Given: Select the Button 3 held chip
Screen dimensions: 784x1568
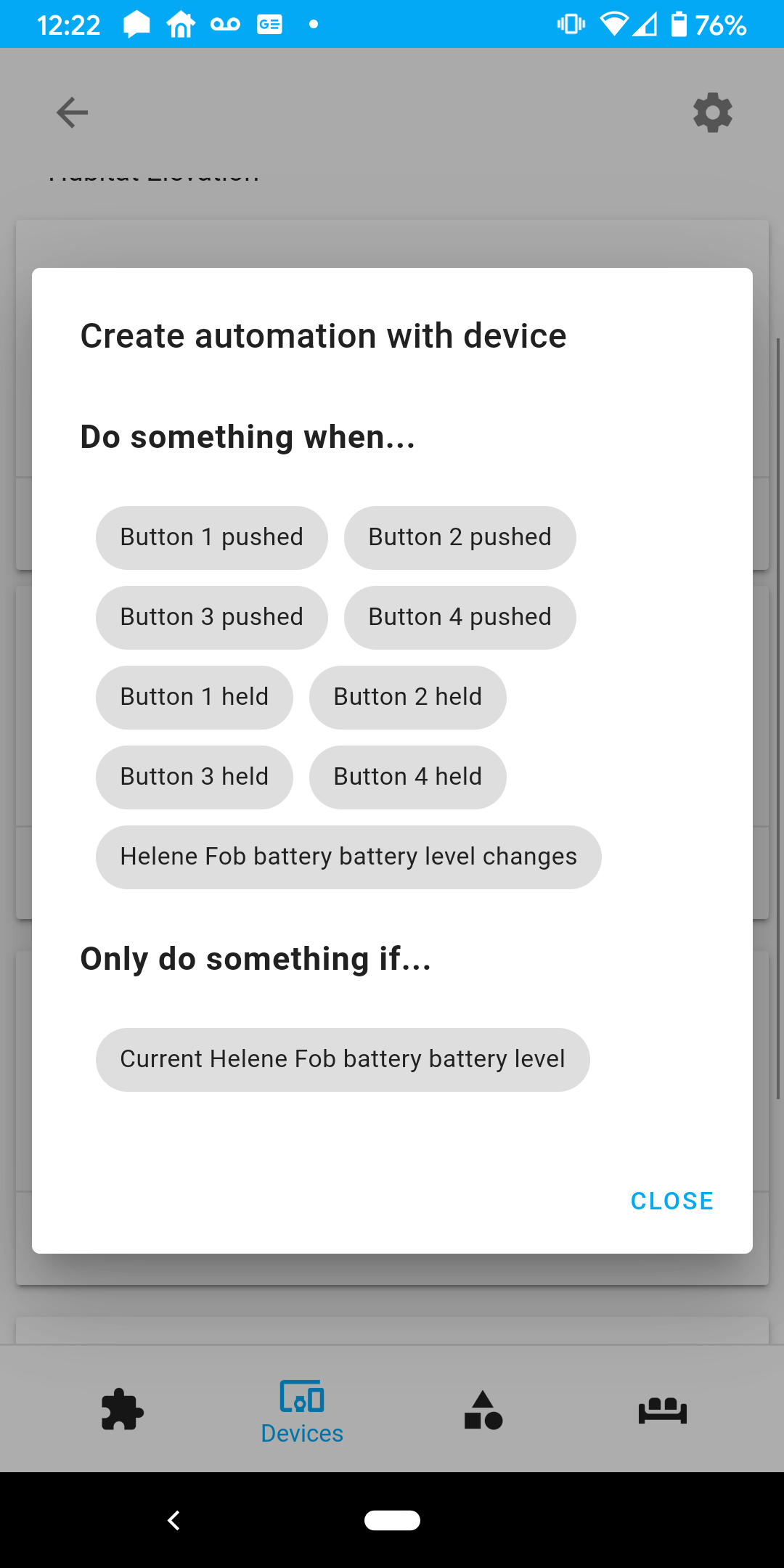Looking at the screenshot, I should click(x=194, y=777).
